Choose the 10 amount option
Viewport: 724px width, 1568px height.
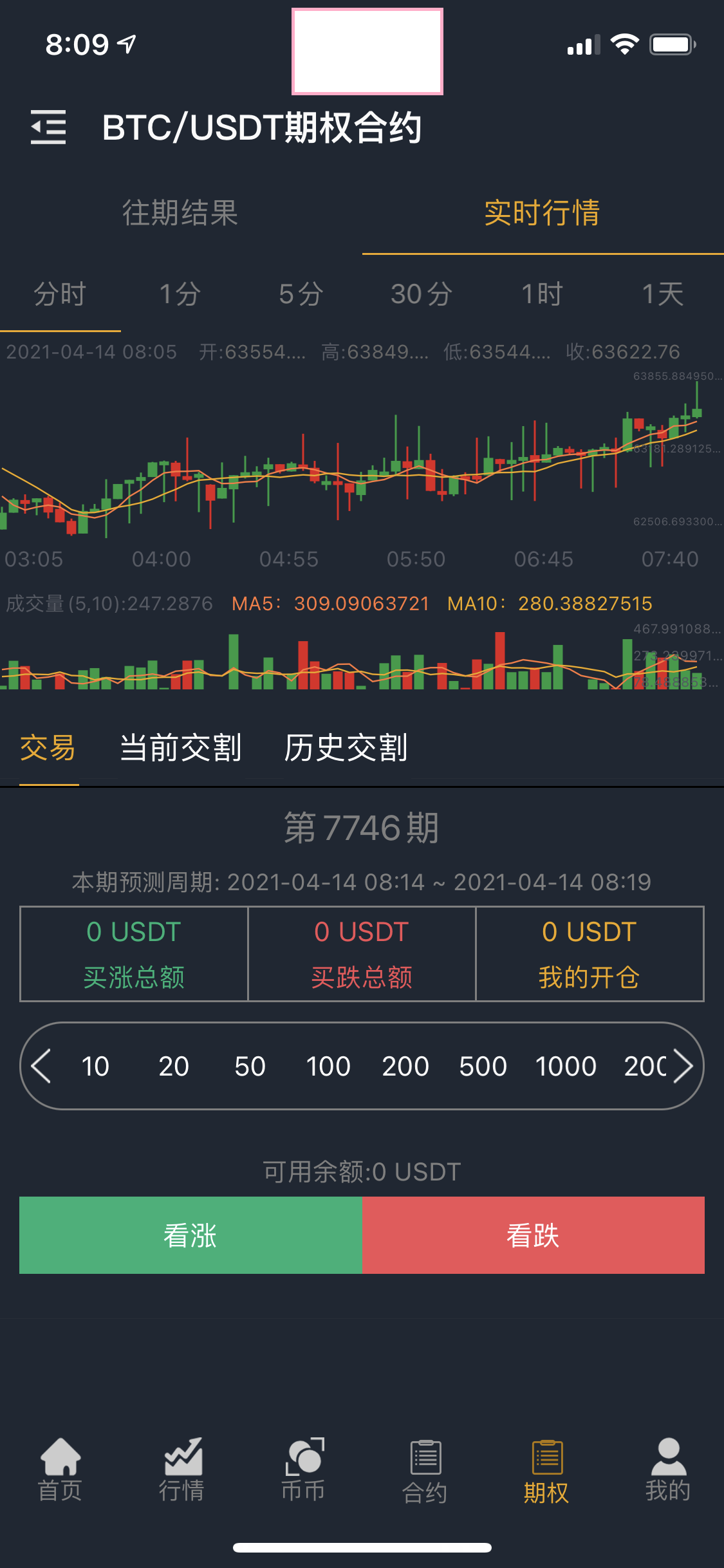coord(95,1067)
